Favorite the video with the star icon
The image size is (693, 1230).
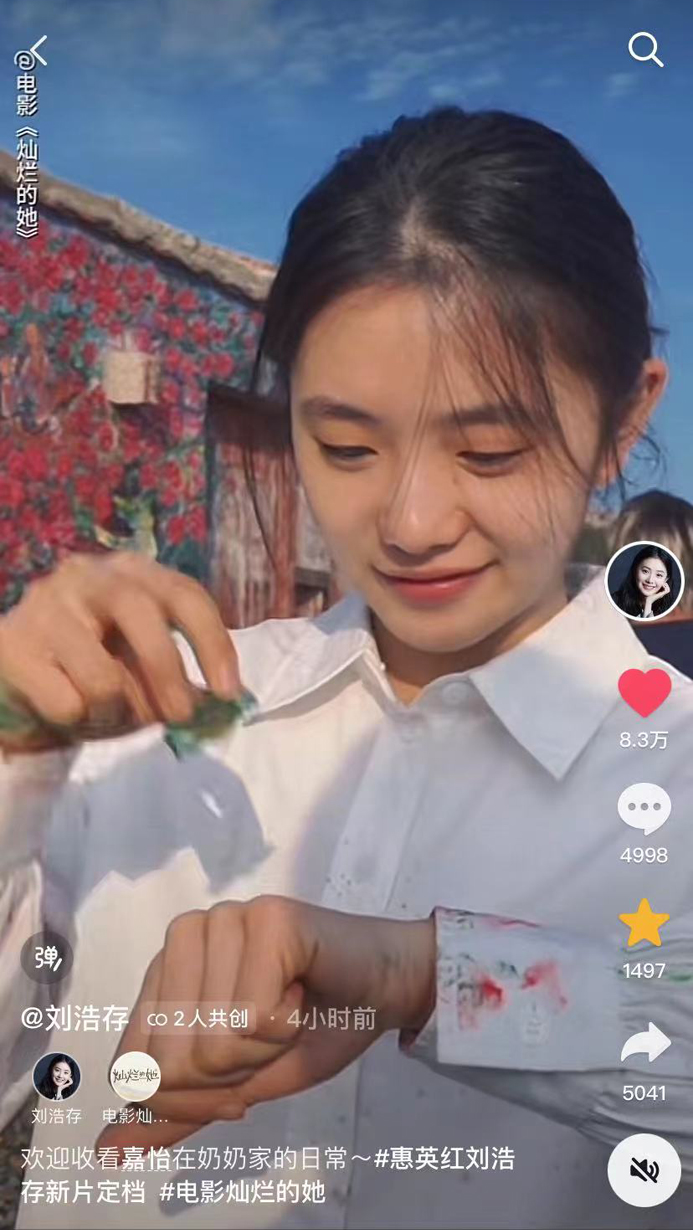644,923
